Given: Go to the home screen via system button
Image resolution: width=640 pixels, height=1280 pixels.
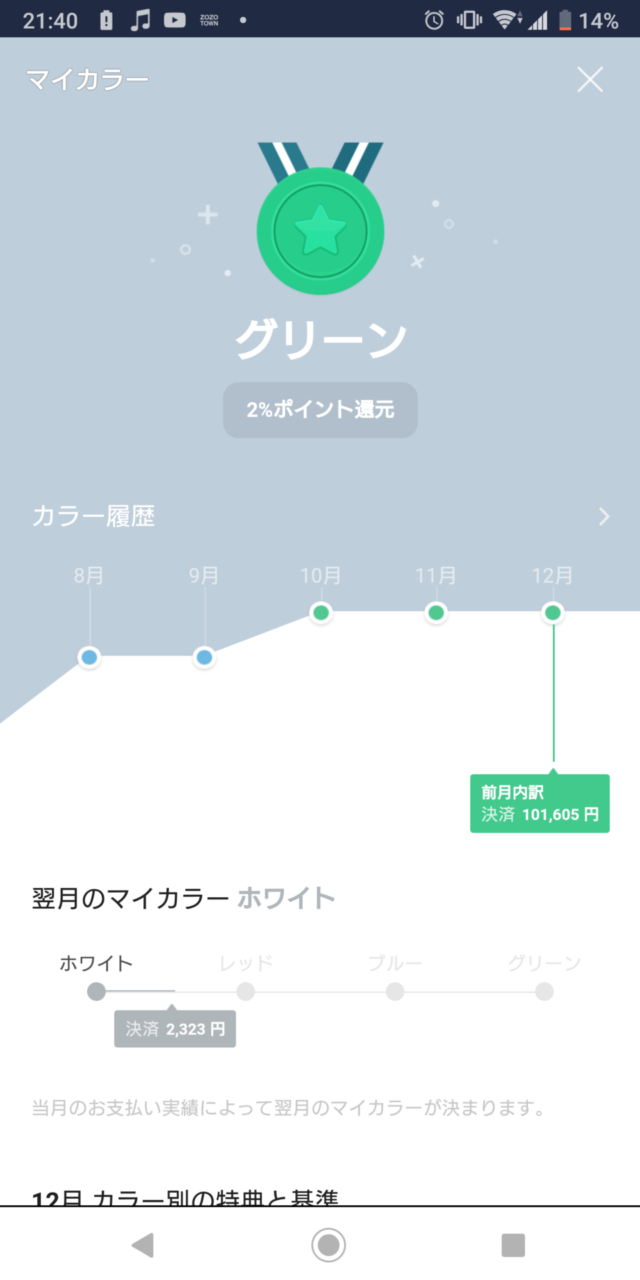Looking at the screenshot, I should coord(328,1244).
